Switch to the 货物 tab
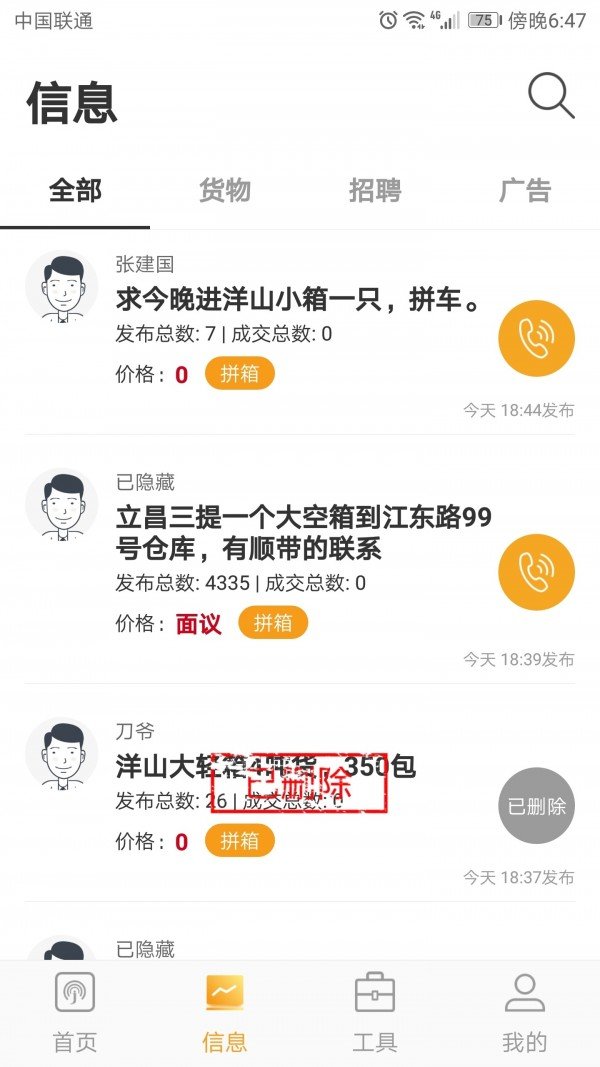The width and height of the screenshot is (600, 1067). [225, 190]
